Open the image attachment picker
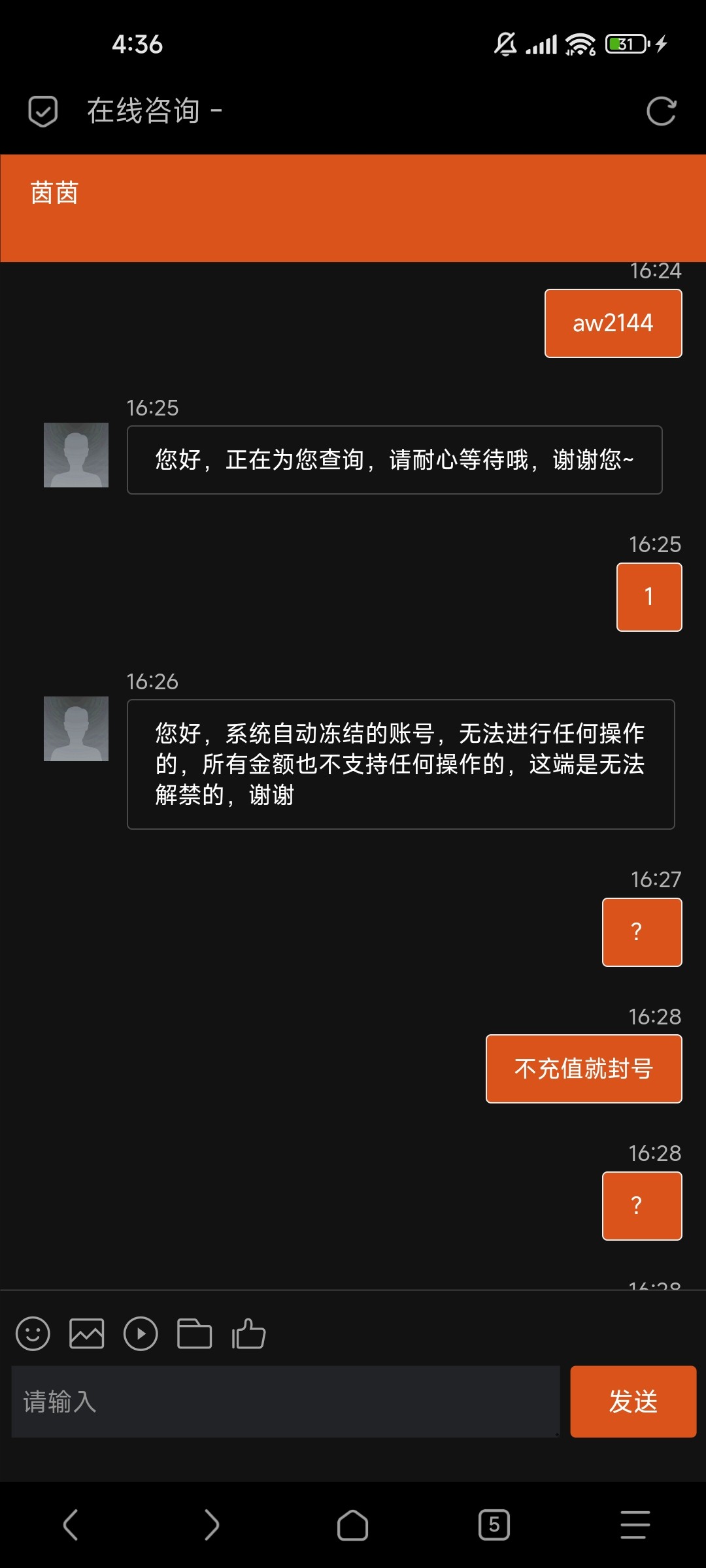The width and height of the screenshot is (706, 1568). point(86,1333)
